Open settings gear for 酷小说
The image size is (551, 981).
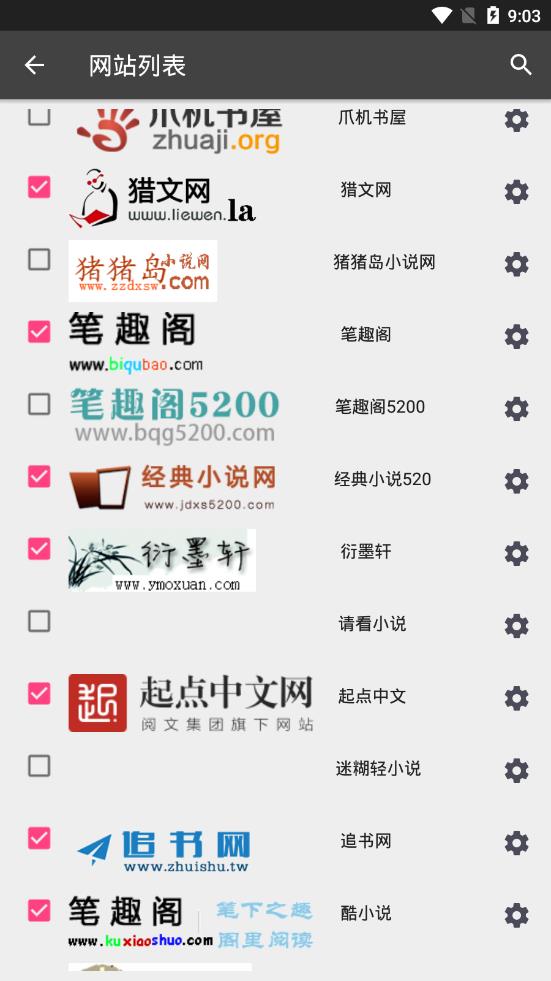tap(517, 915)
